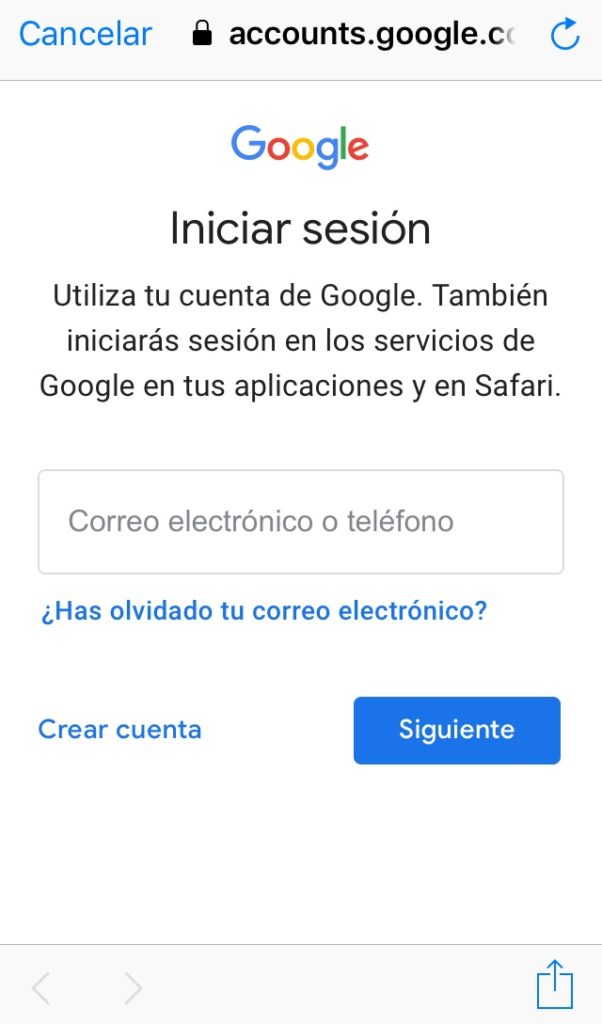Reload the page with the refresh icon

click(565, 36)
